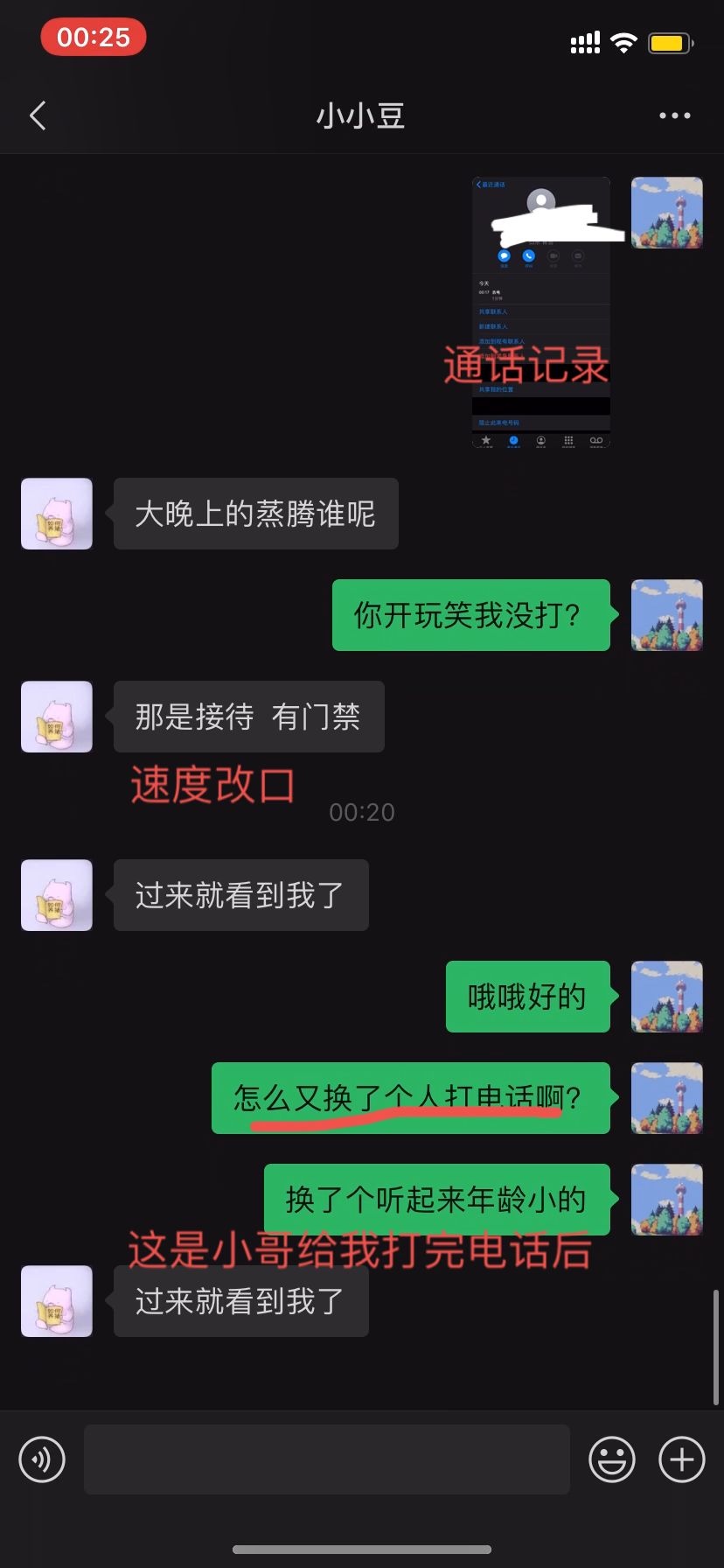
Task: Click the message text input field
Action: pos(326,1459)
